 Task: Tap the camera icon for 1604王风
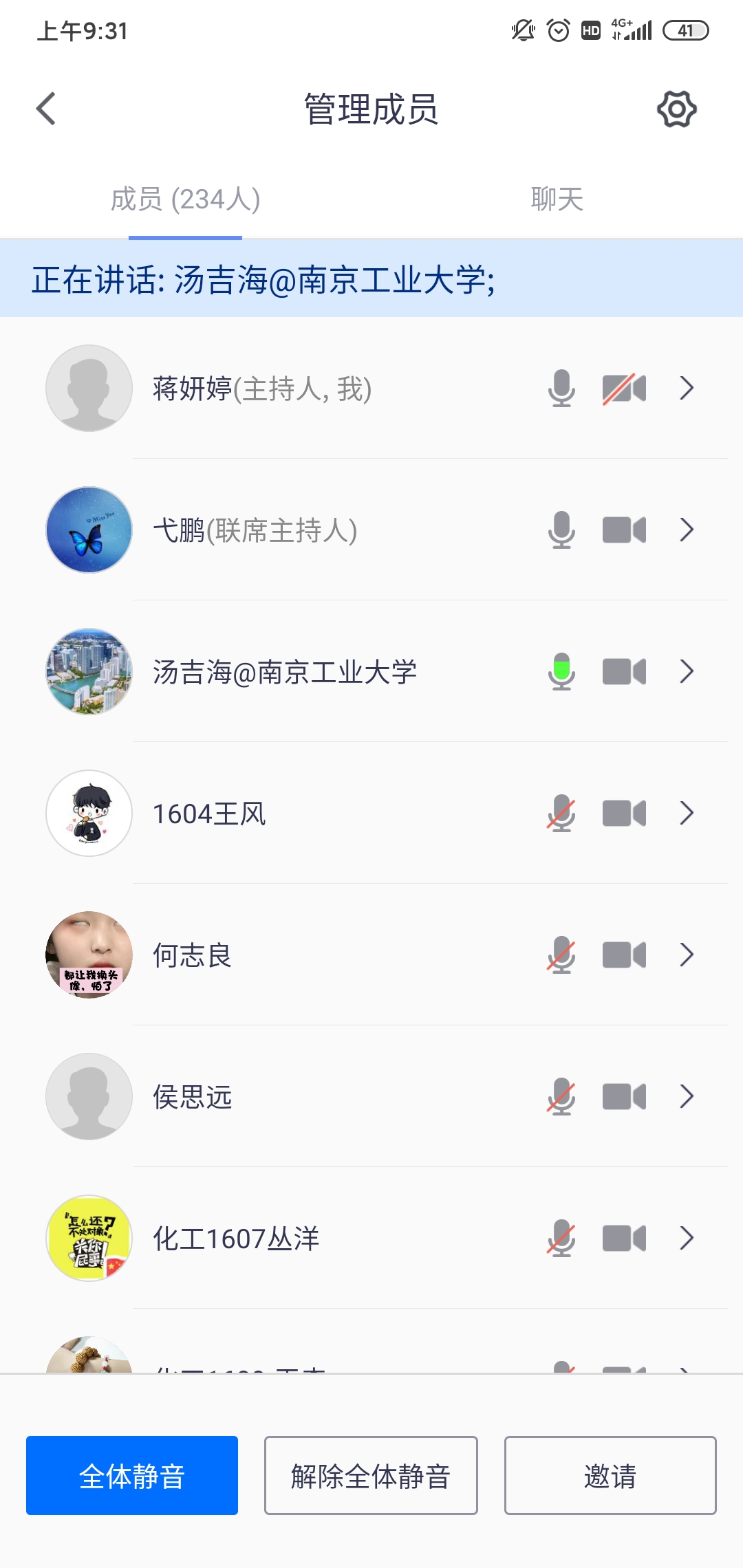tap(624, 814)
